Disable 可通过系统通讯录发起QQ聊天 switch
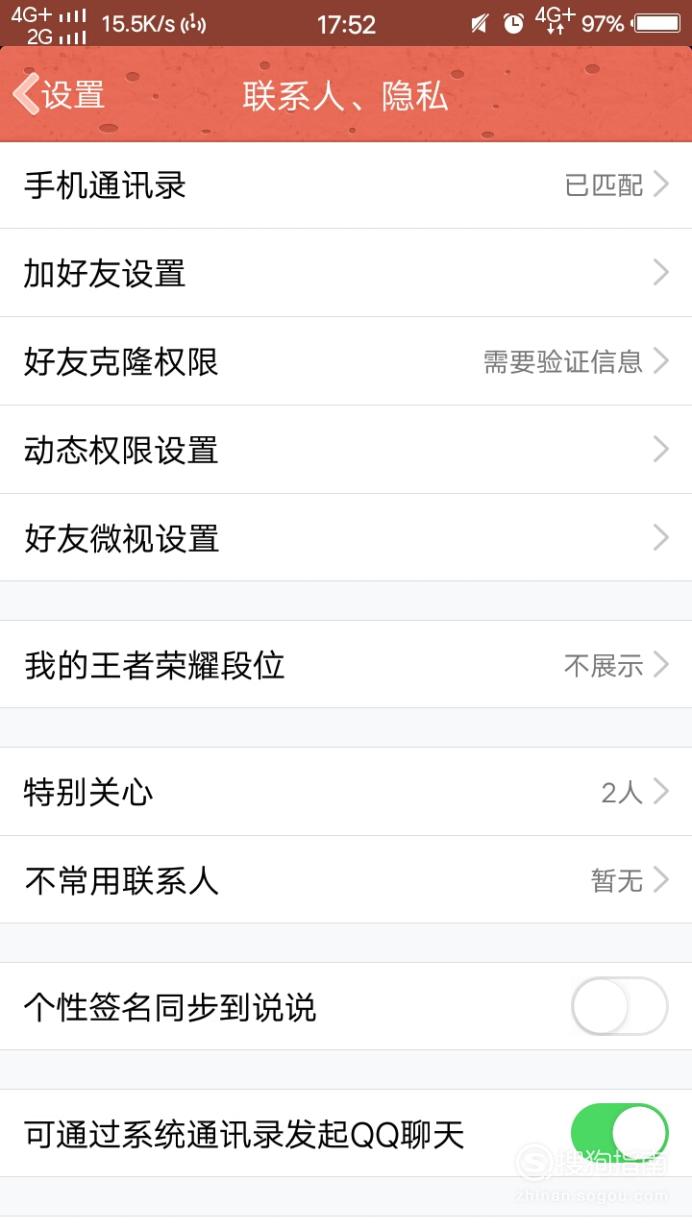The image size is (692, 1230). tap(619, 1134)
